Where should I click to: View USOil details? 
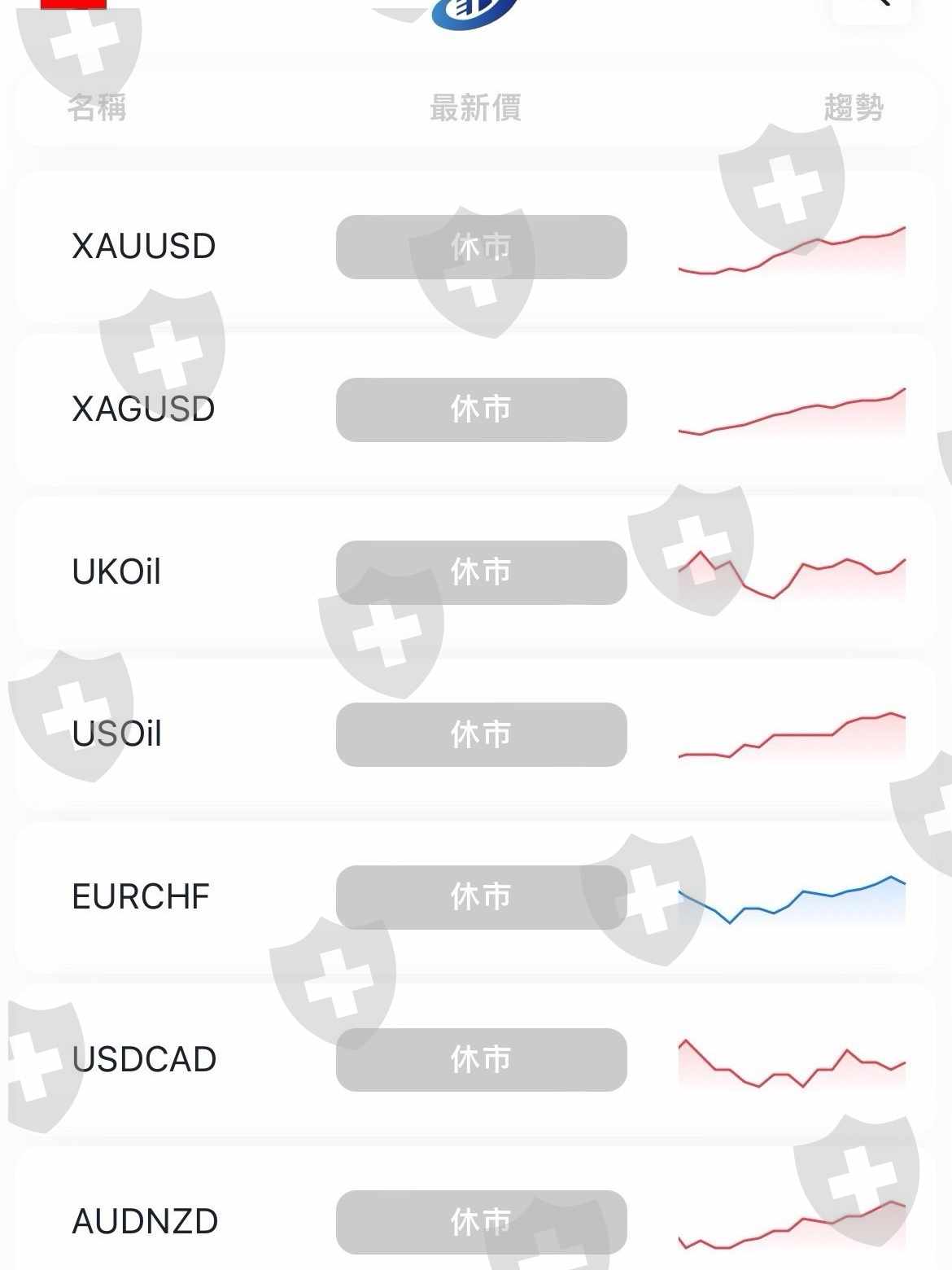pos(475,734)
